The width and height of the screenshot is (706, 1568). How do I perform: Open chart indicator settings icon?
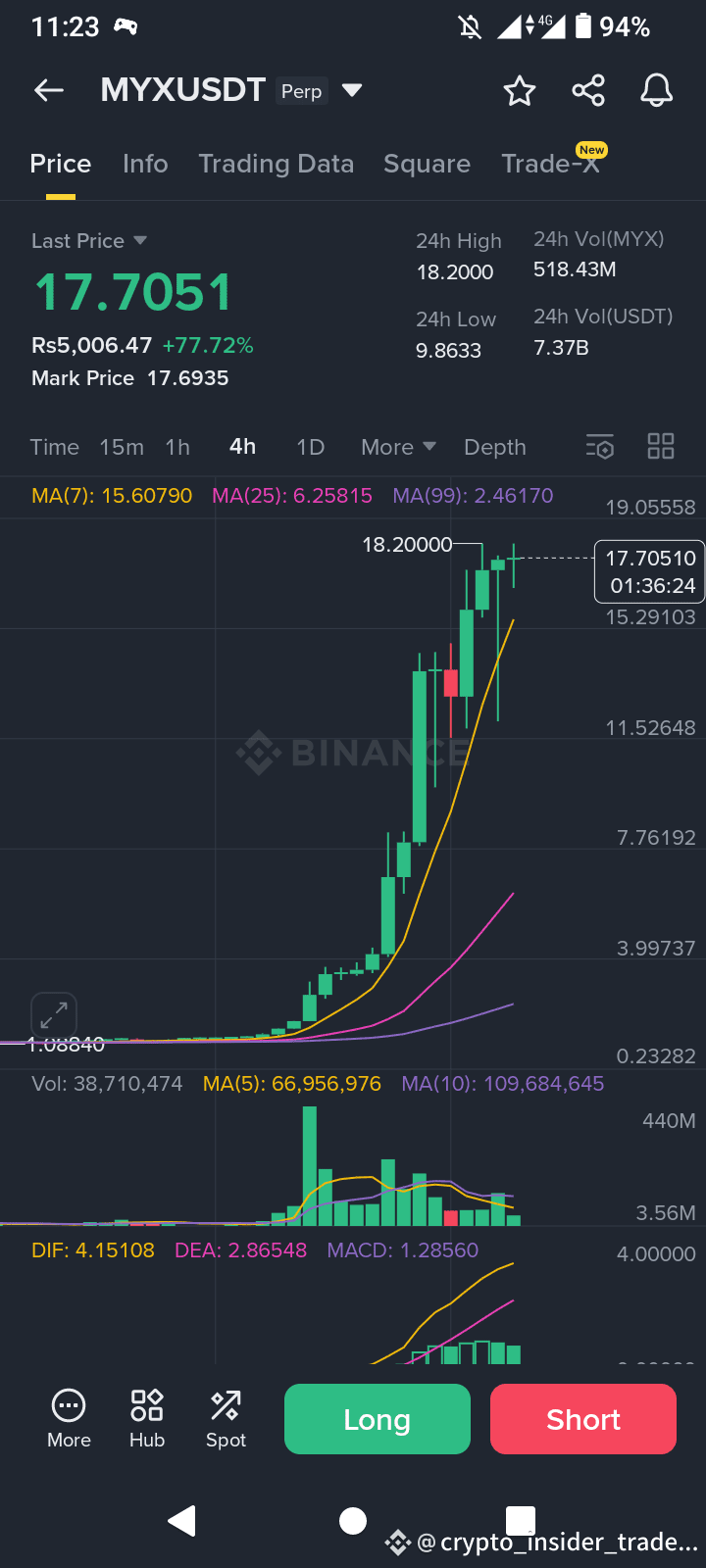tap(599, 447)
